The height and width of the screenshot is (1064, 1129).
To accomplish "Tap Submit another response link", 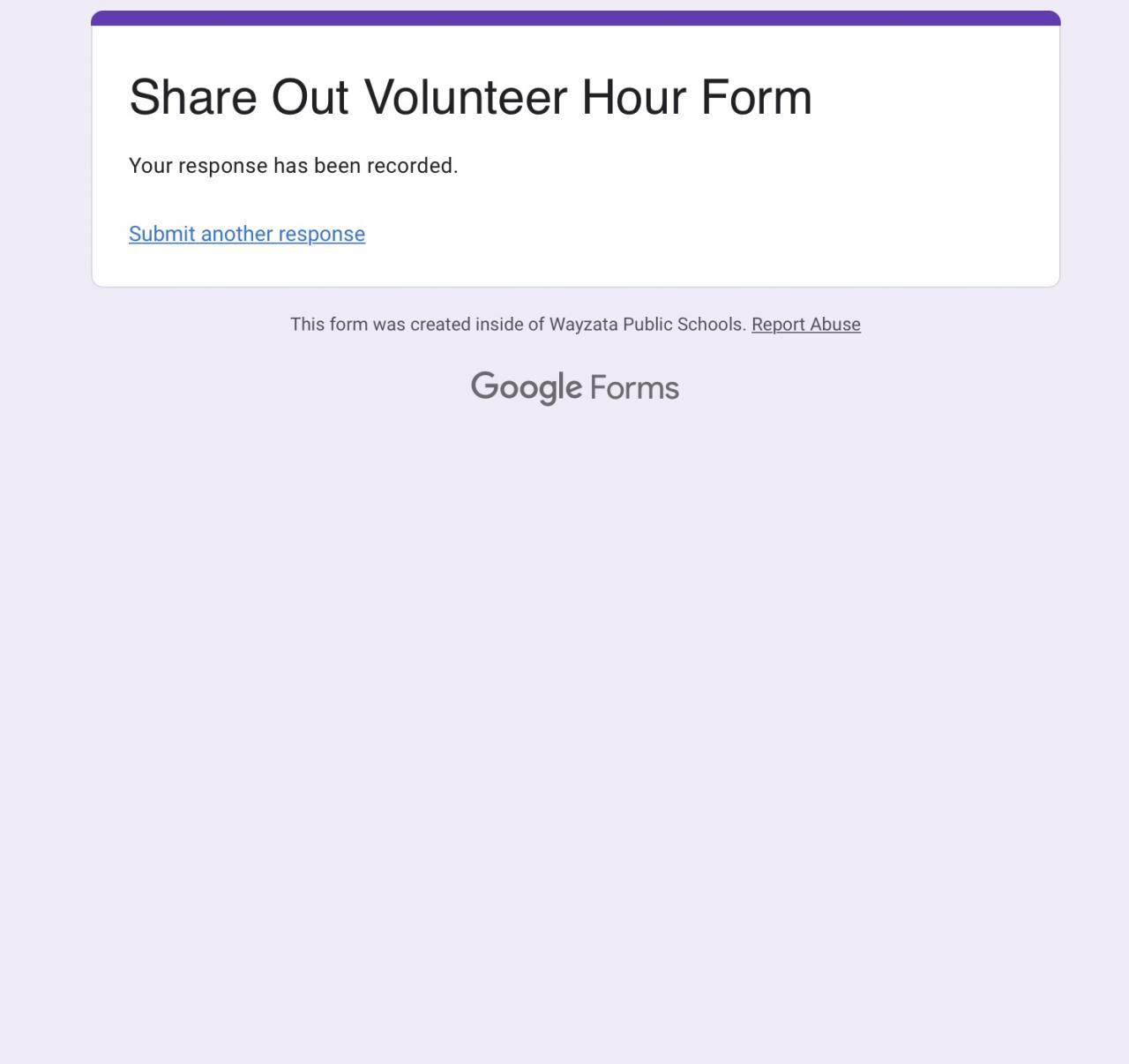I will 247,234.
